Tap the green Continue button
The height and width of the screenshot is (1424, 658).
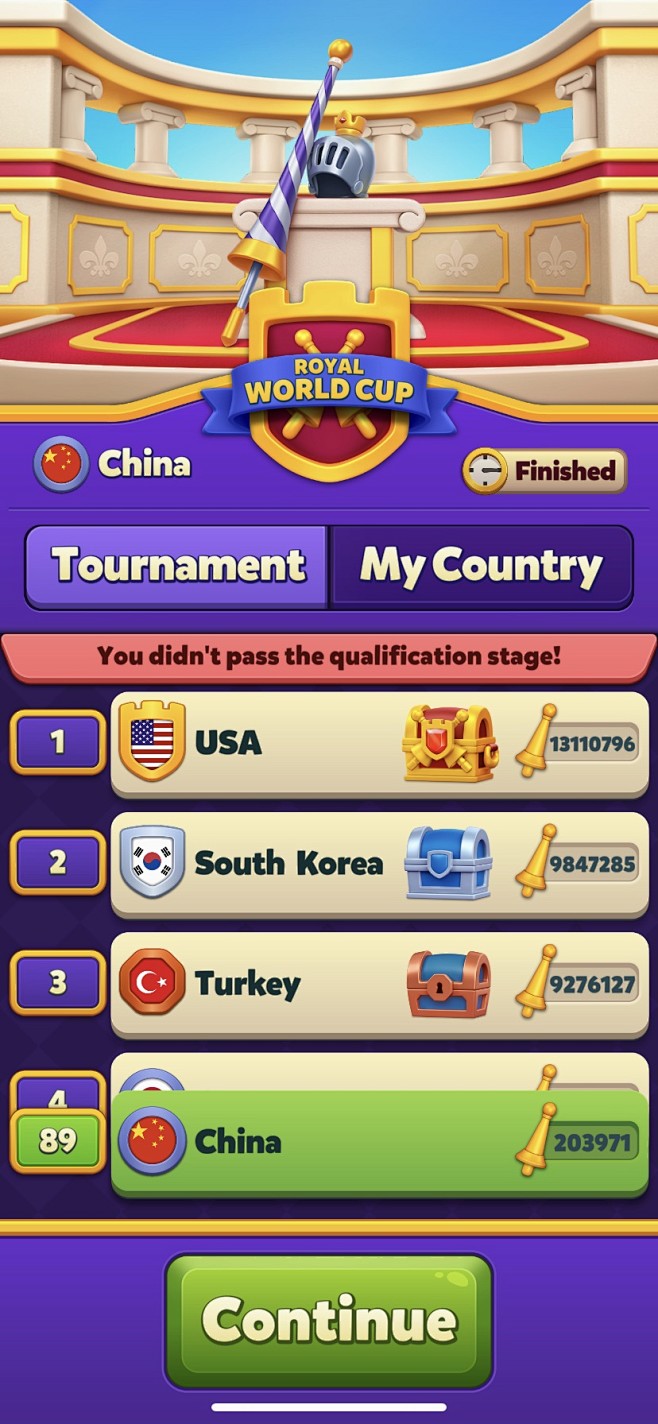(329, 1320)
